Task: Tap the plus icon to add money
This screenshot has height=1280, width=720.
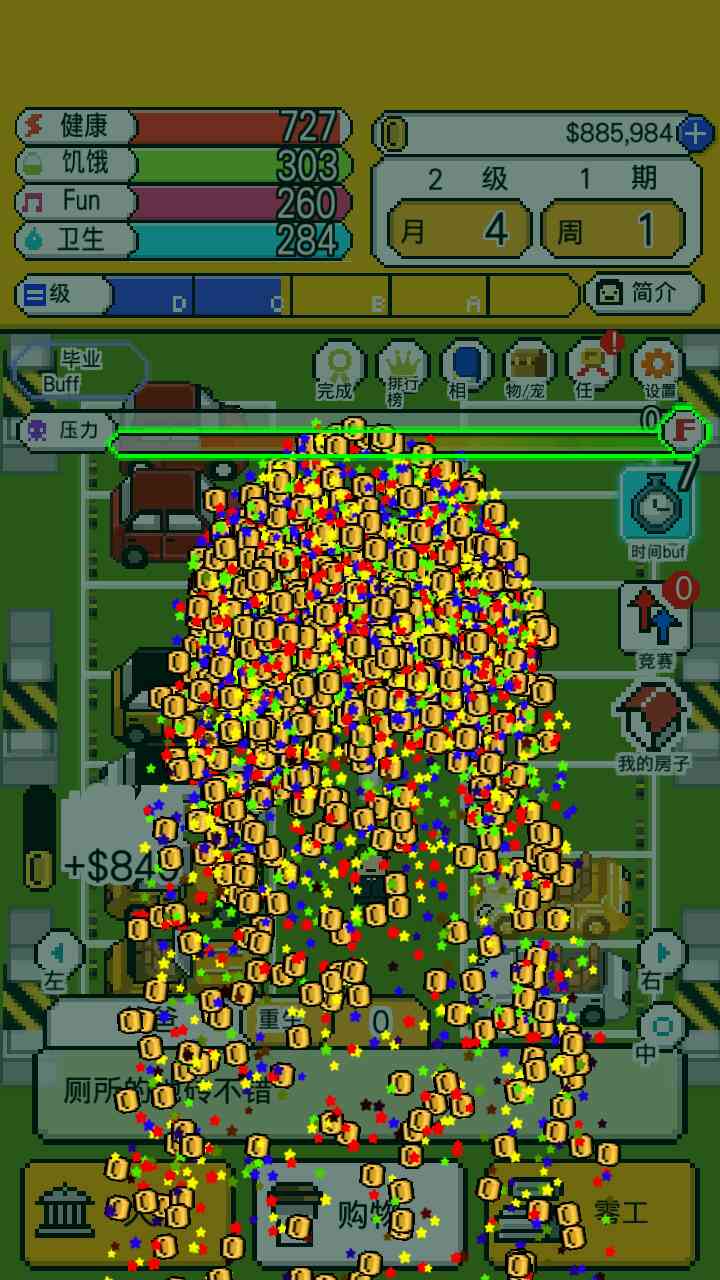Action: (695, 133)
